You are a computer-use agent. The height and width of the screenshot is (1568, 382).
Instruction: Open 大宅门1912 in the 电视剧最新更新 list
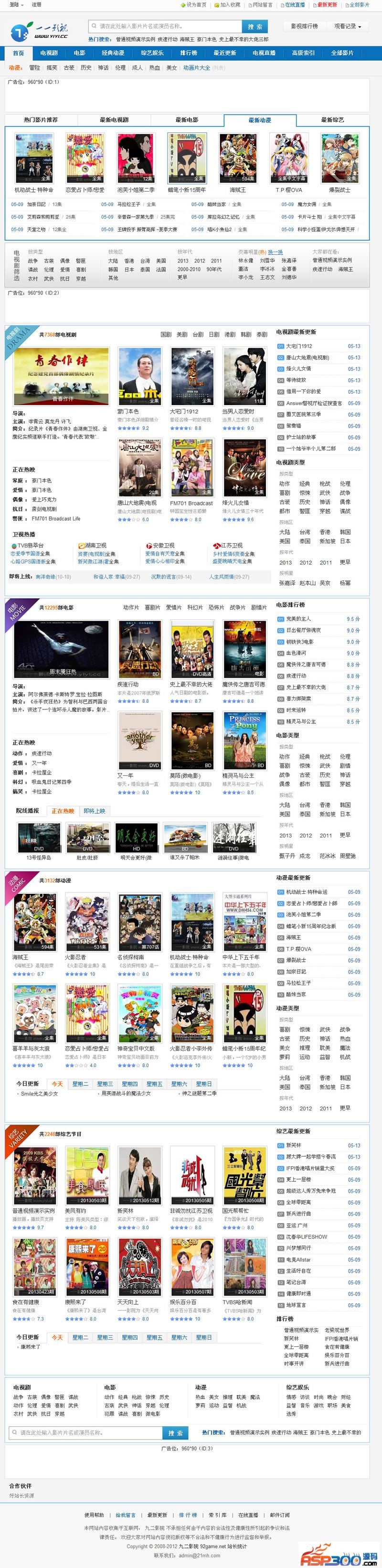(298, 346)
